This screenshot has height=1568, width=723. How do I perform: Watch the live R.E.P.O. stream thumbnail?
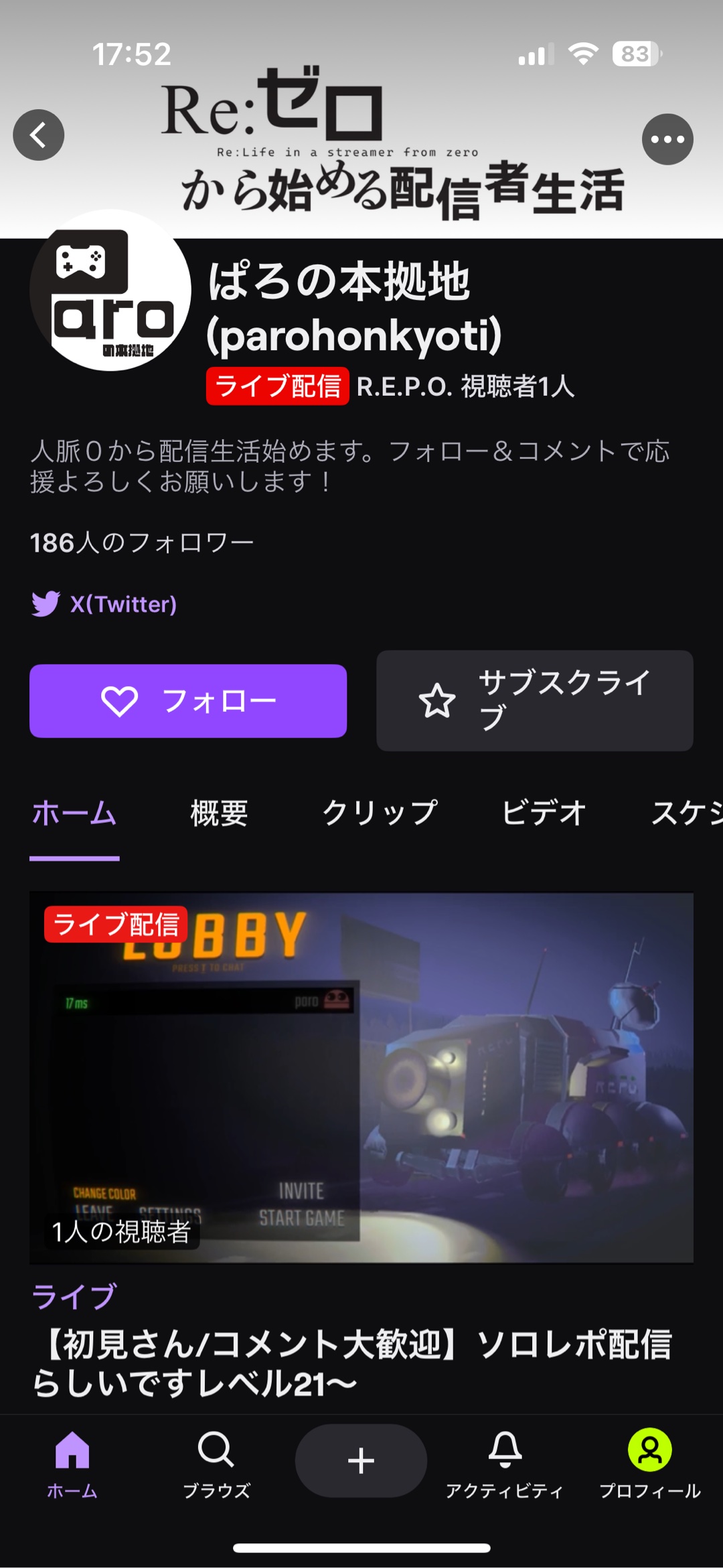click(x=361, y=1077)
